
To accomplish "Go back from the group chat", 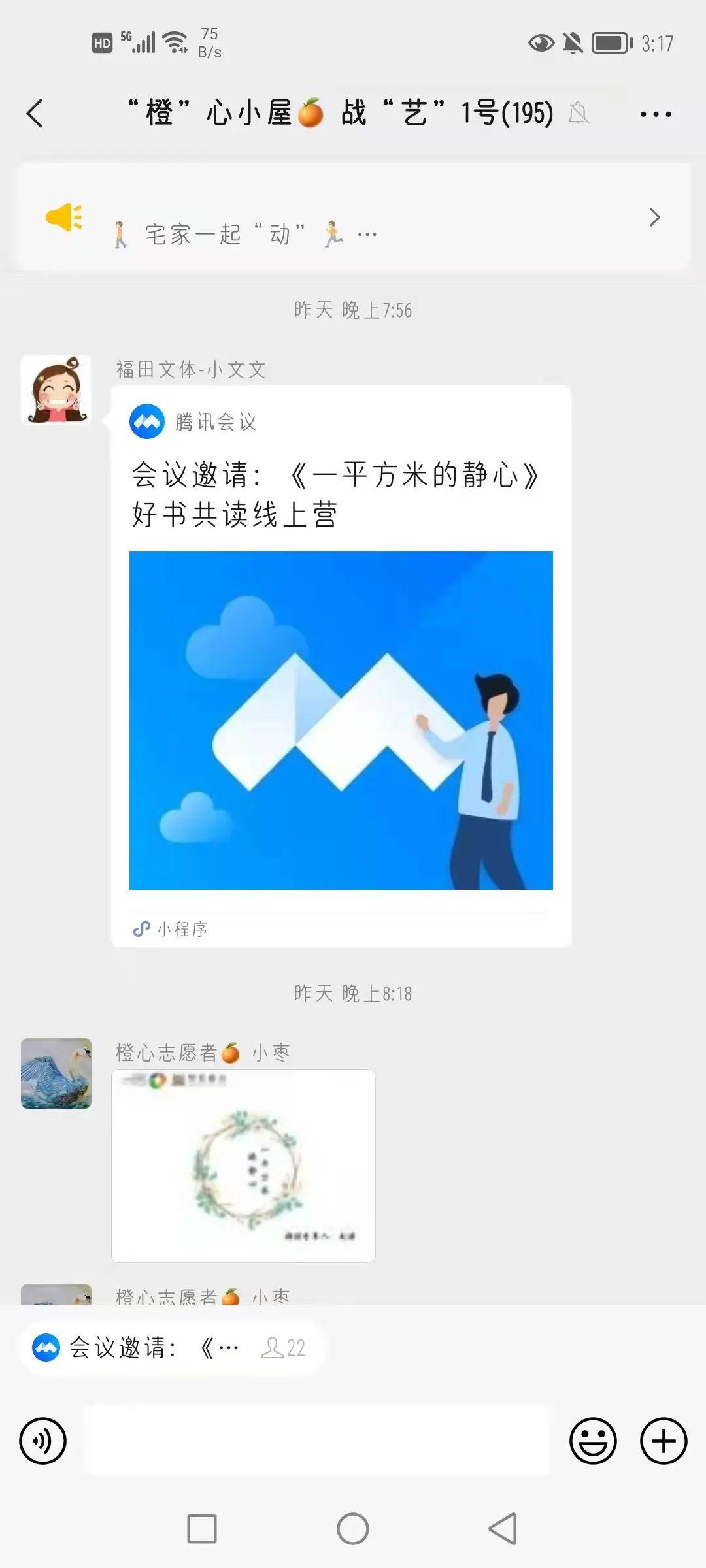I will tap(35, 114).
